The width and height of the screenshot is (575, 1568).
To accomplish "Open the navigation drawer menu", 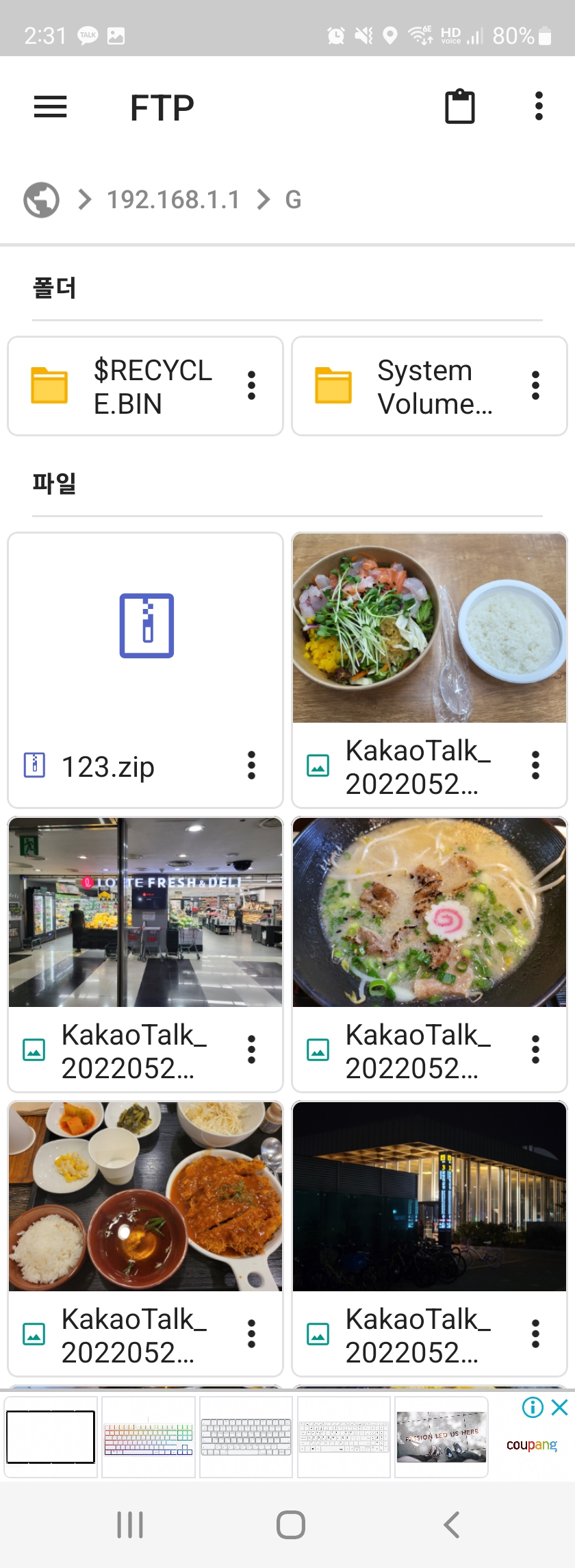I will point(50,107).
